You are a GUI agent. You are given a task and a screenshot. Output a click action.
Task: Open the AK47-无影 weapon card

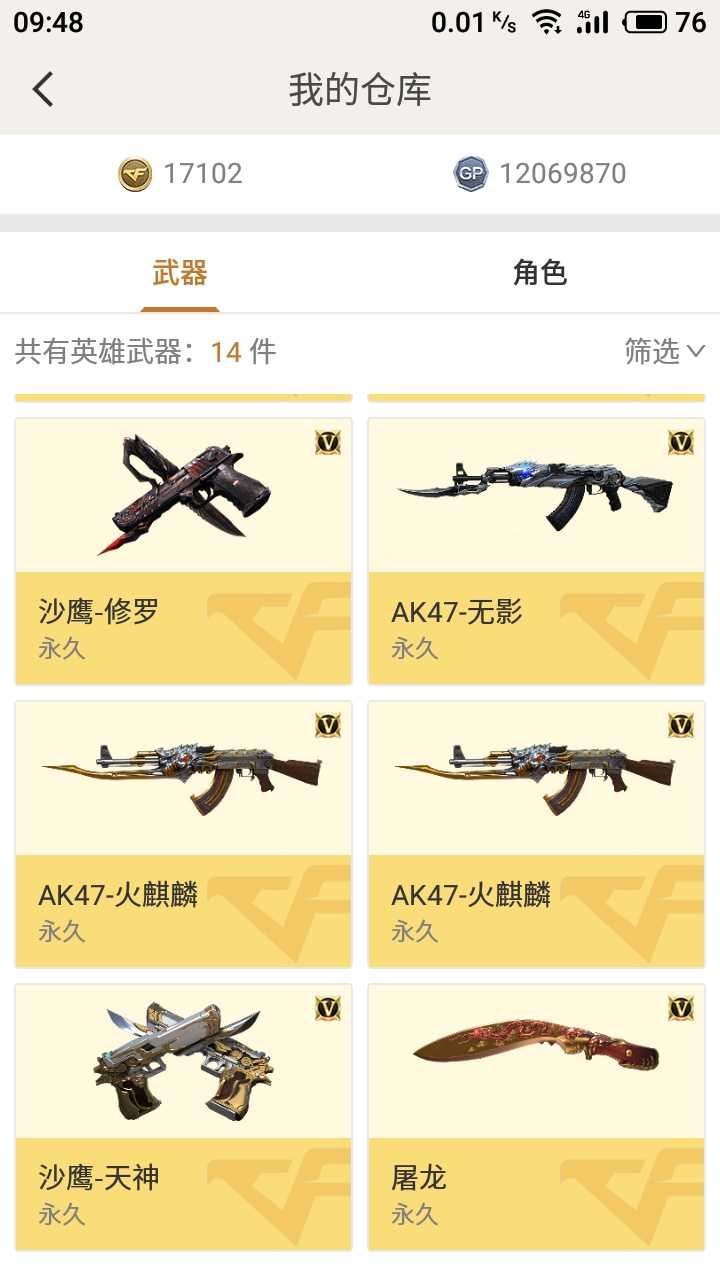click(536, 551)
